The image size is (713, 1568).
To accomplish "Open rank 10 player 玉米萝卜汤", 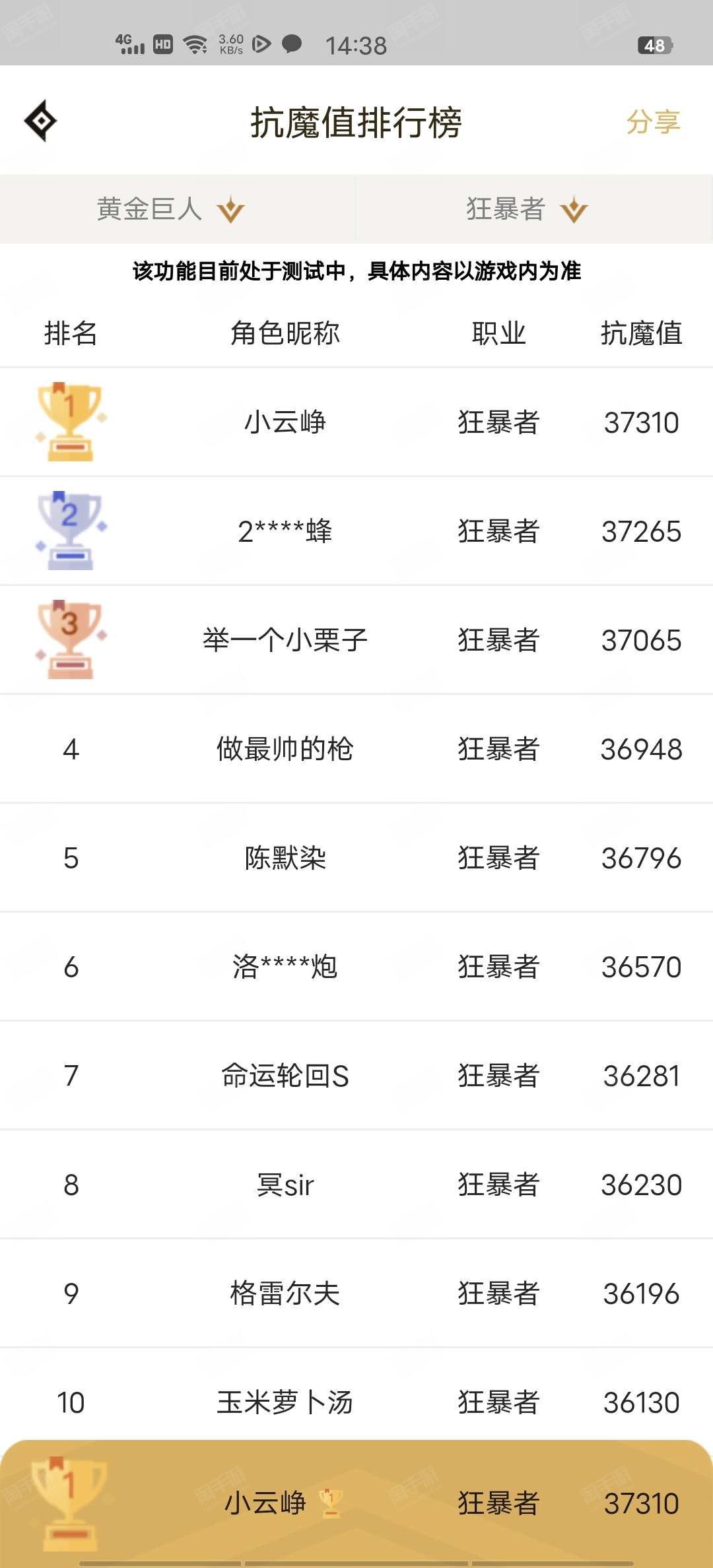I will (x=356, y=1394).
